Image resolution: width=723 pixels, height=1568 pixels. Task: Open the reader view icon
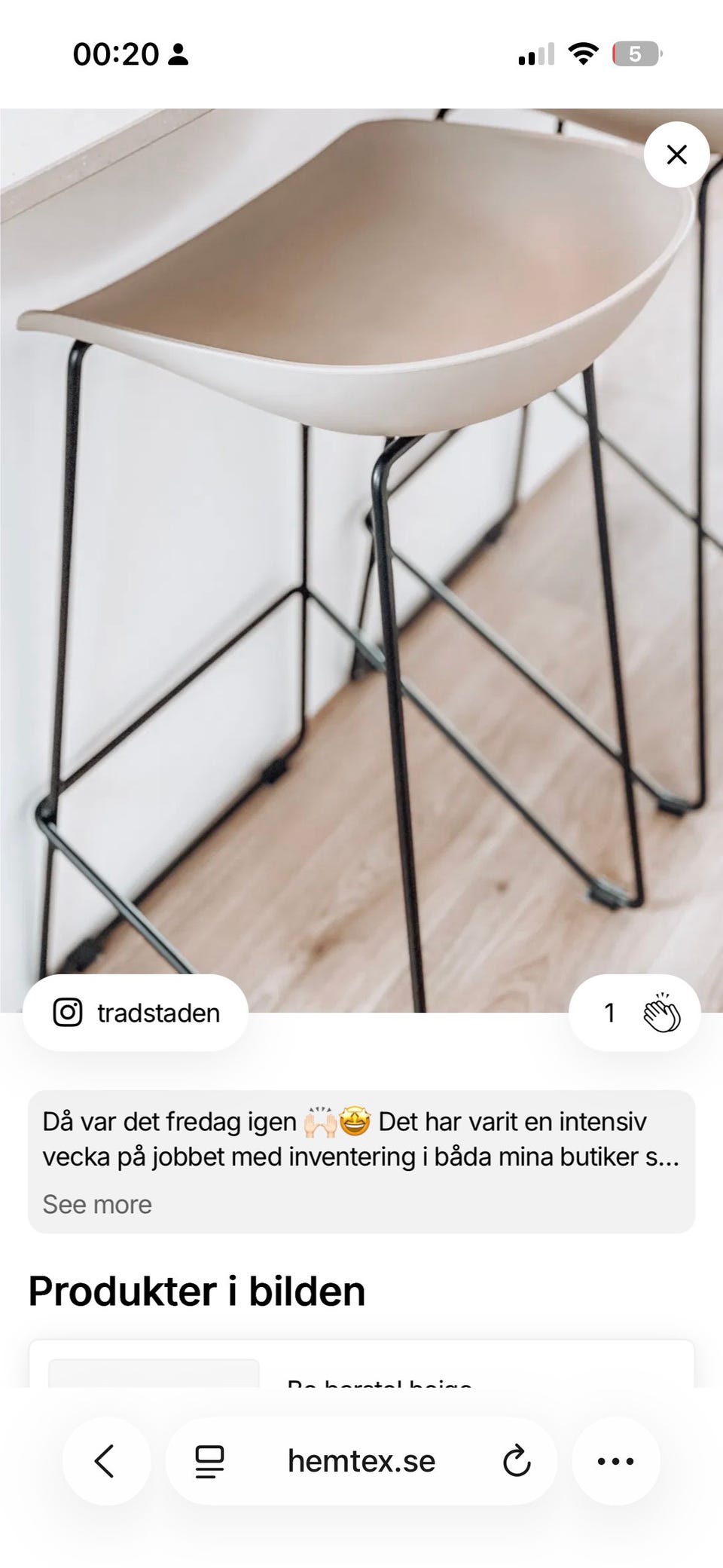pos(209,1460)
